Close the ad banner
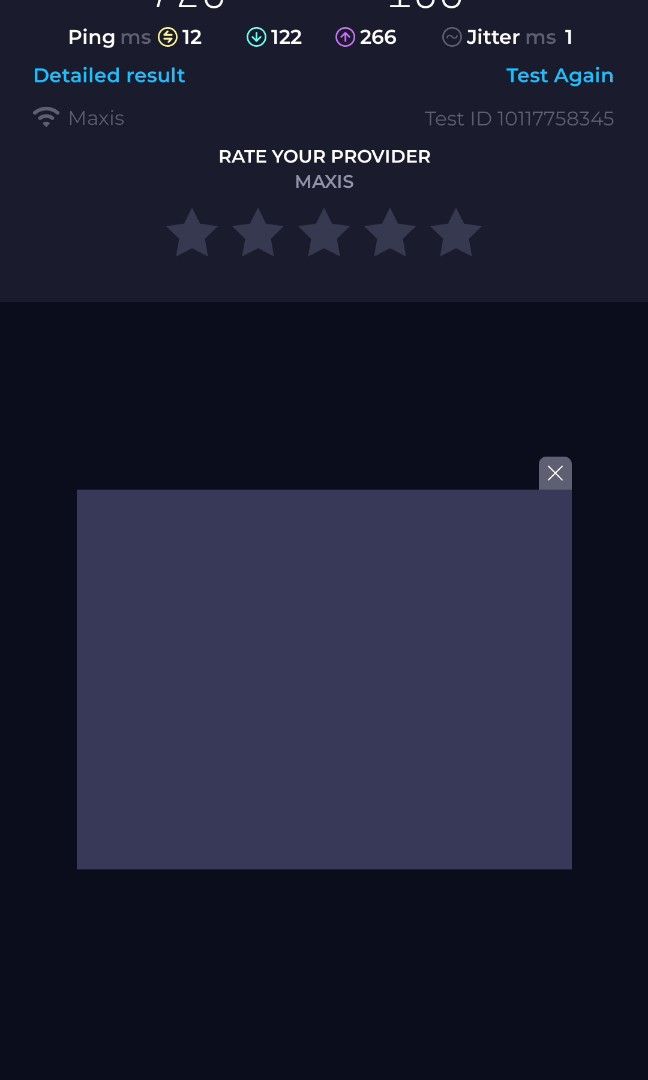 [x=555, y=474]
